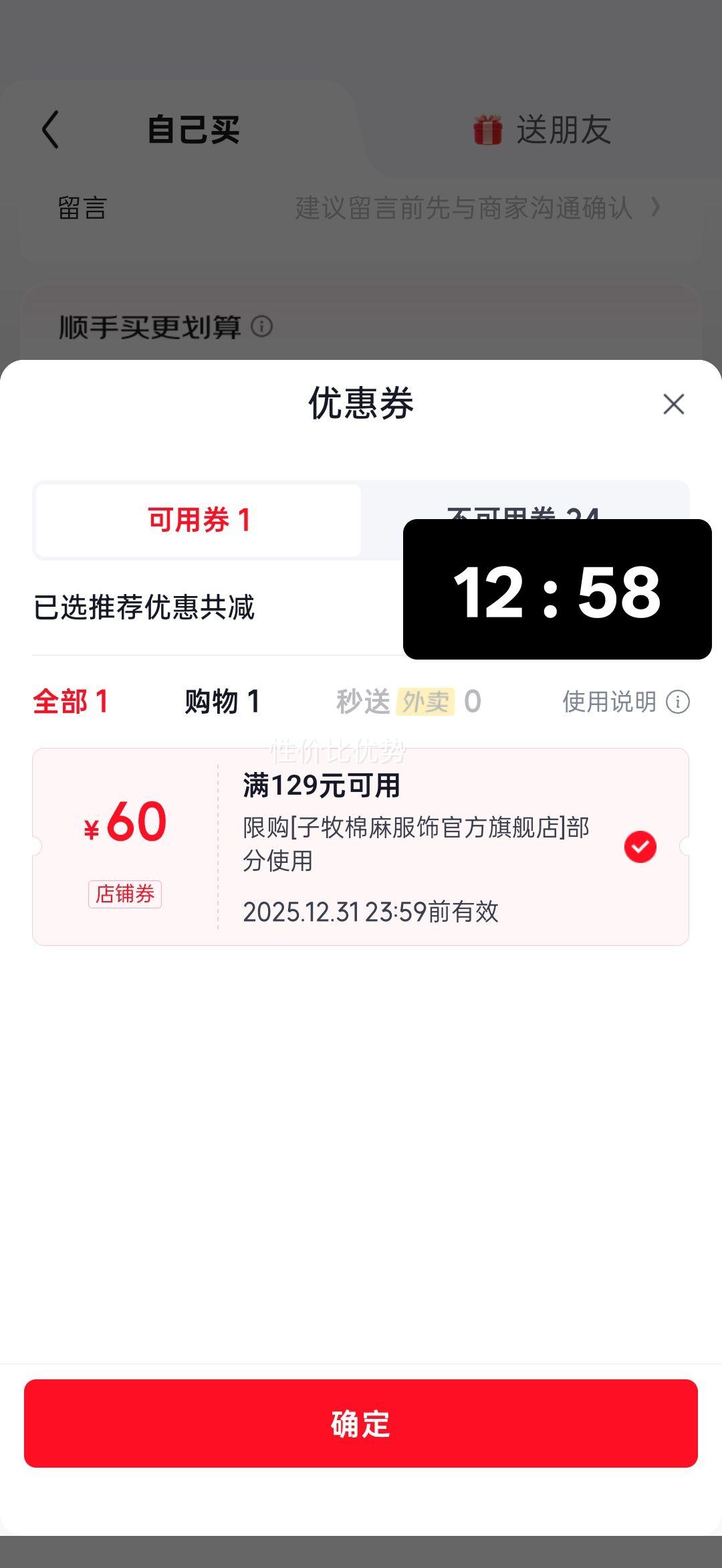Tap the gift icon beside 送朋友
This screenshot has width=722, height=1568.
pyautogui.click(x=487, y=129)
